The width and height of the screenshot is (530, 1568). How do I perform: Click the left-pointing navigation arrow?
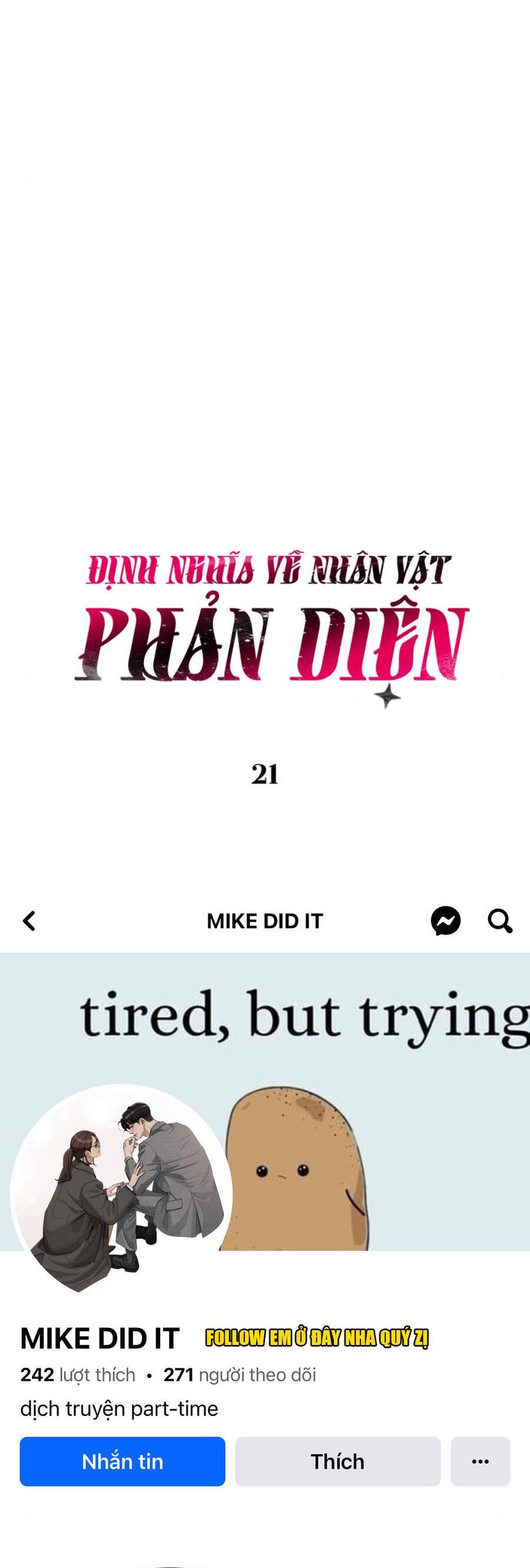[x=29, y=921]
